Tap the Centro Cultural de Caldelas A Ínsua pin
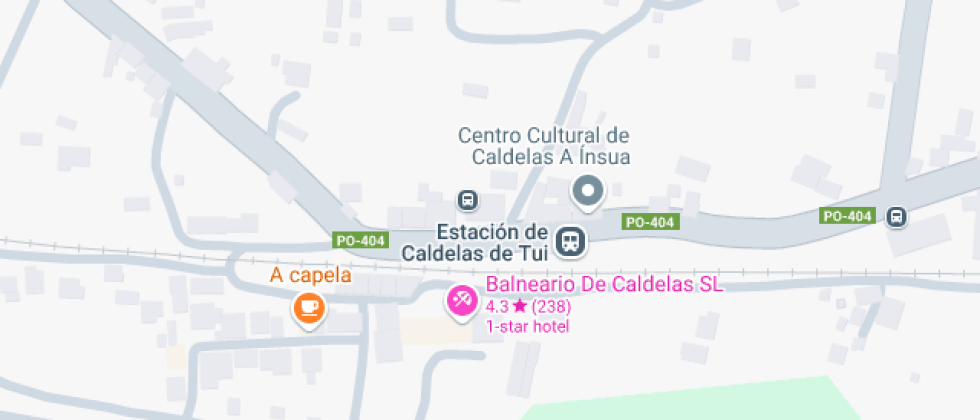The width and height of the screenshot is (980, 420). point(588,190)
